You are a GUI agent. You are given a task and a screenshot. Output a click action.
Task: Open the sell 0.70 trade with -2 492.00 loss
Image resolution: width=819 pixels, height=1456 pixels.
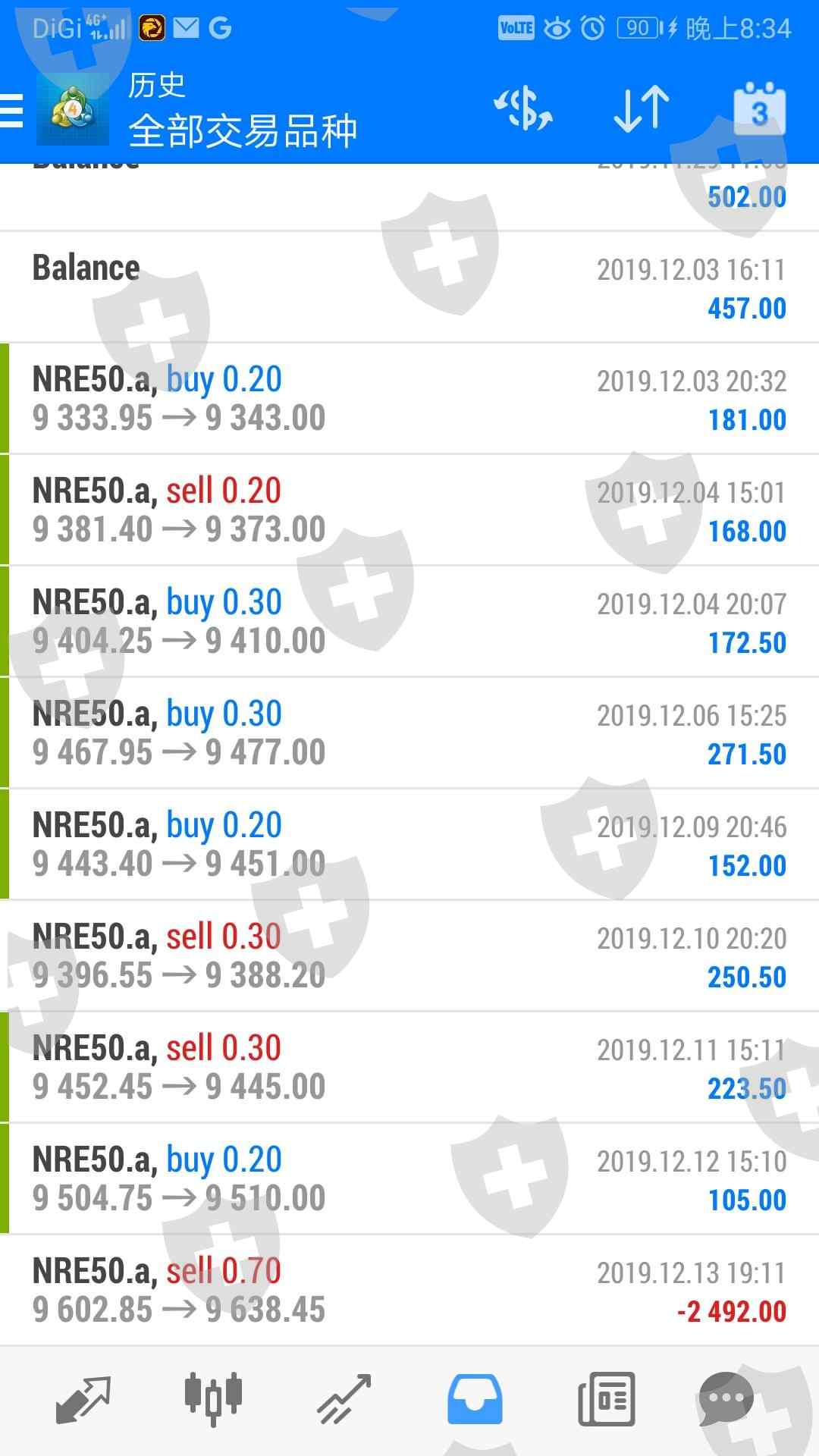click(x=409, y=1290)
